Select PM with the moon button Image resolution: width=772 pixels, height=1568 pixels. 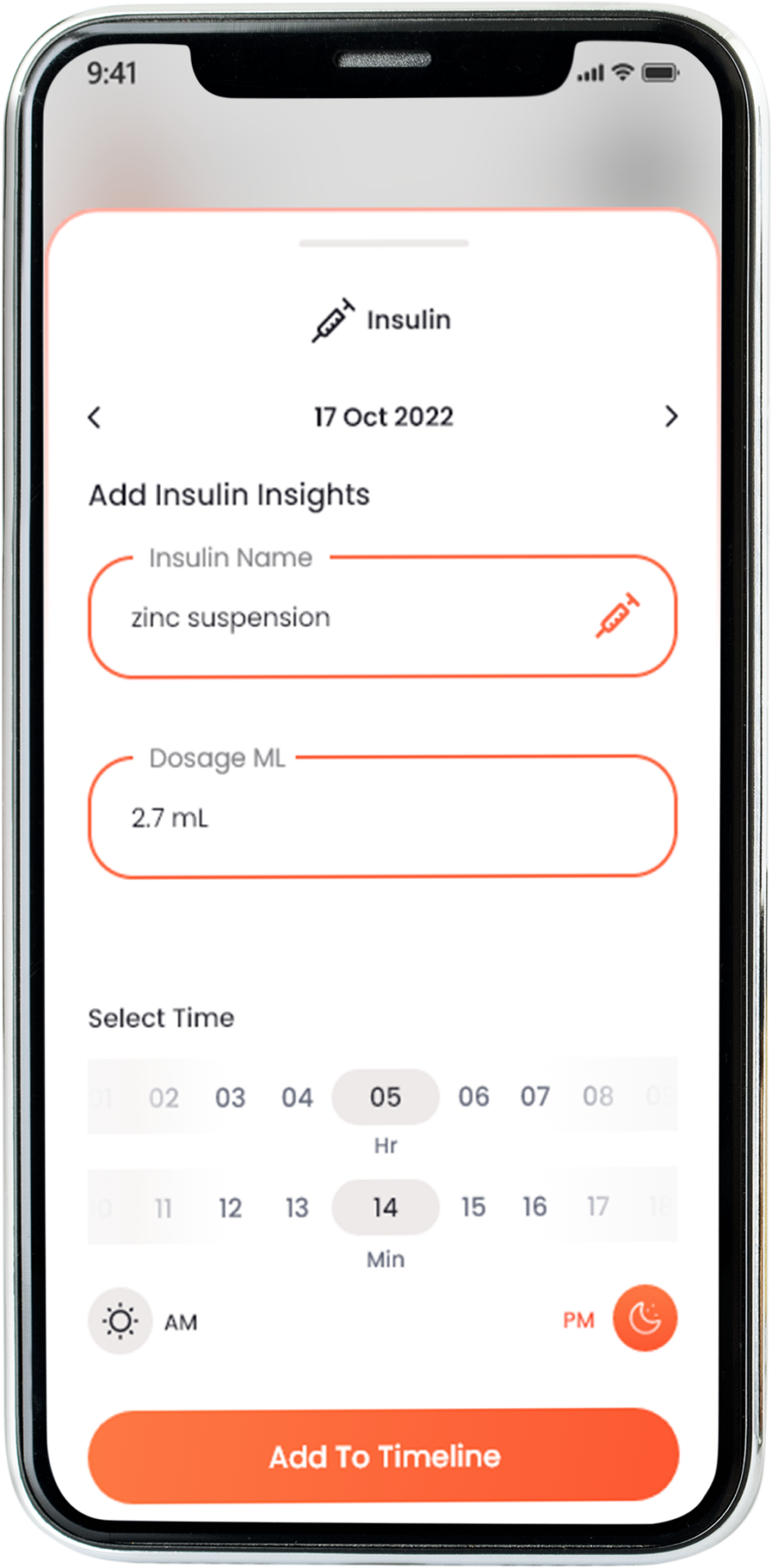pyautogui.click(x=645, y=1319)
